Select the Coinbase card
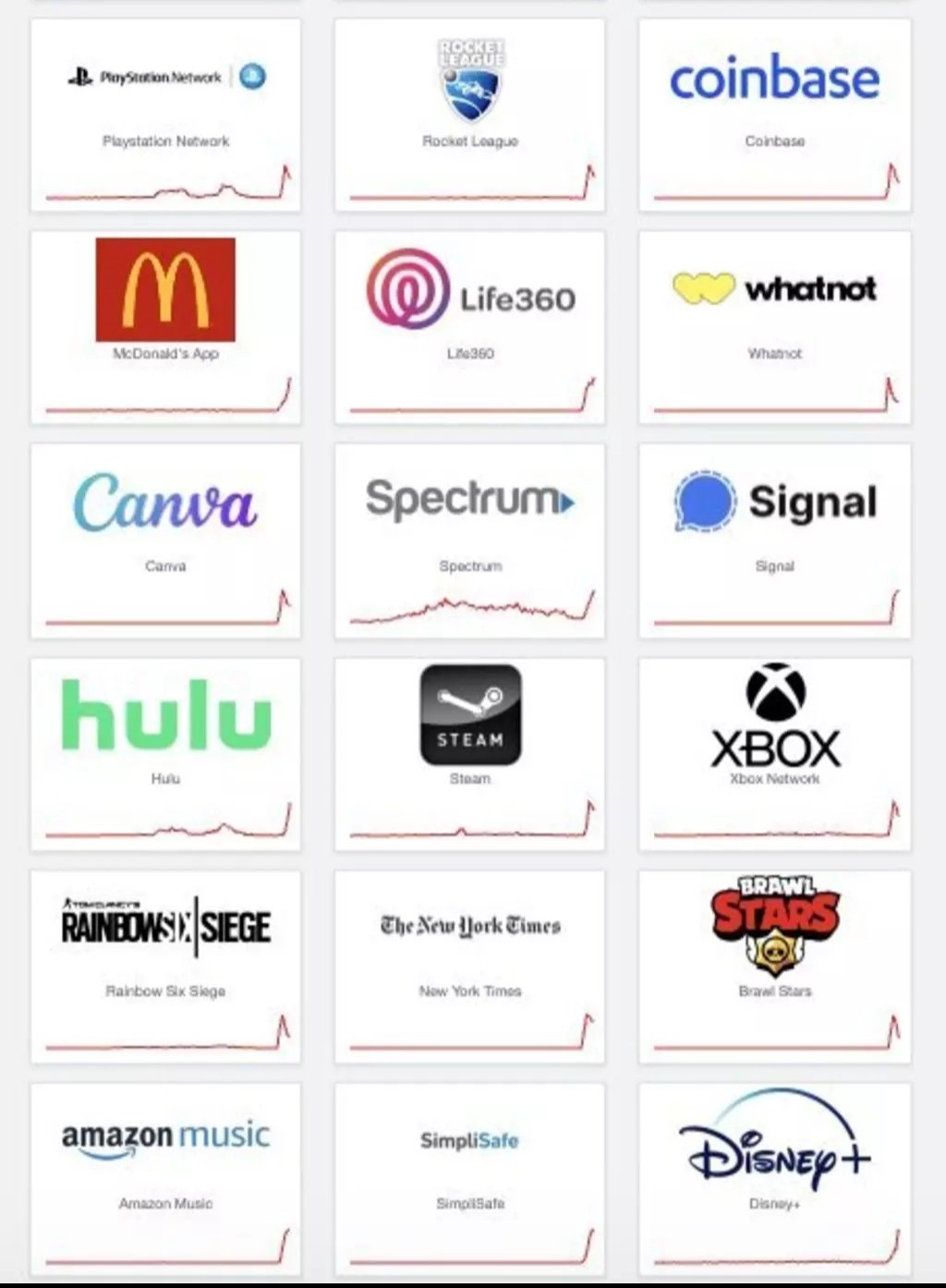Screen dimensions: 946x1288 (774, 115)
